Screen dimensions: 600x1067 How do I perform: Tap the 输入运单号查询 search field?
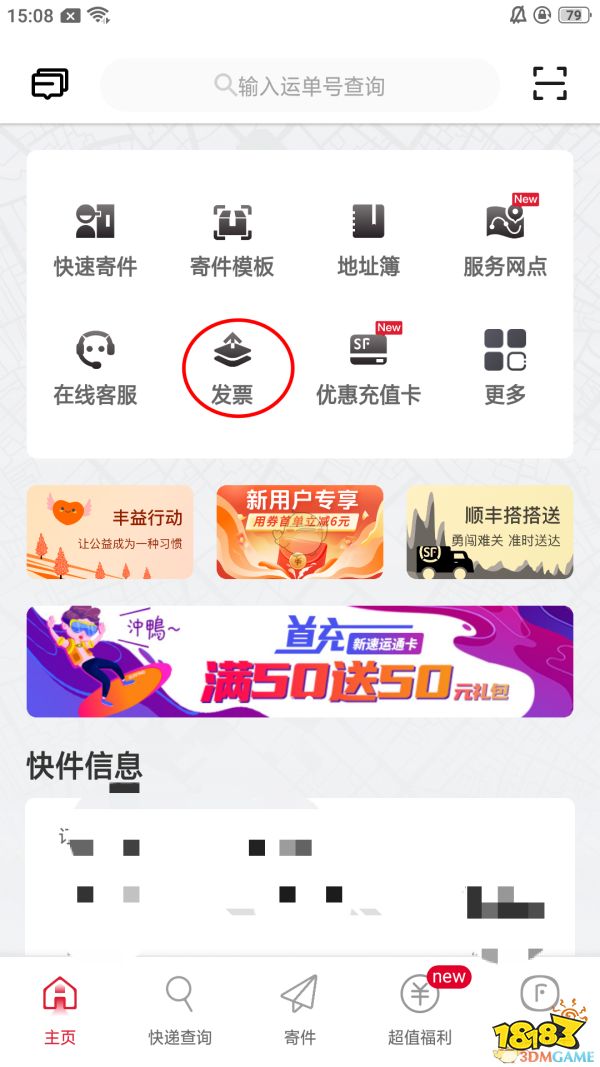(300, 86)
